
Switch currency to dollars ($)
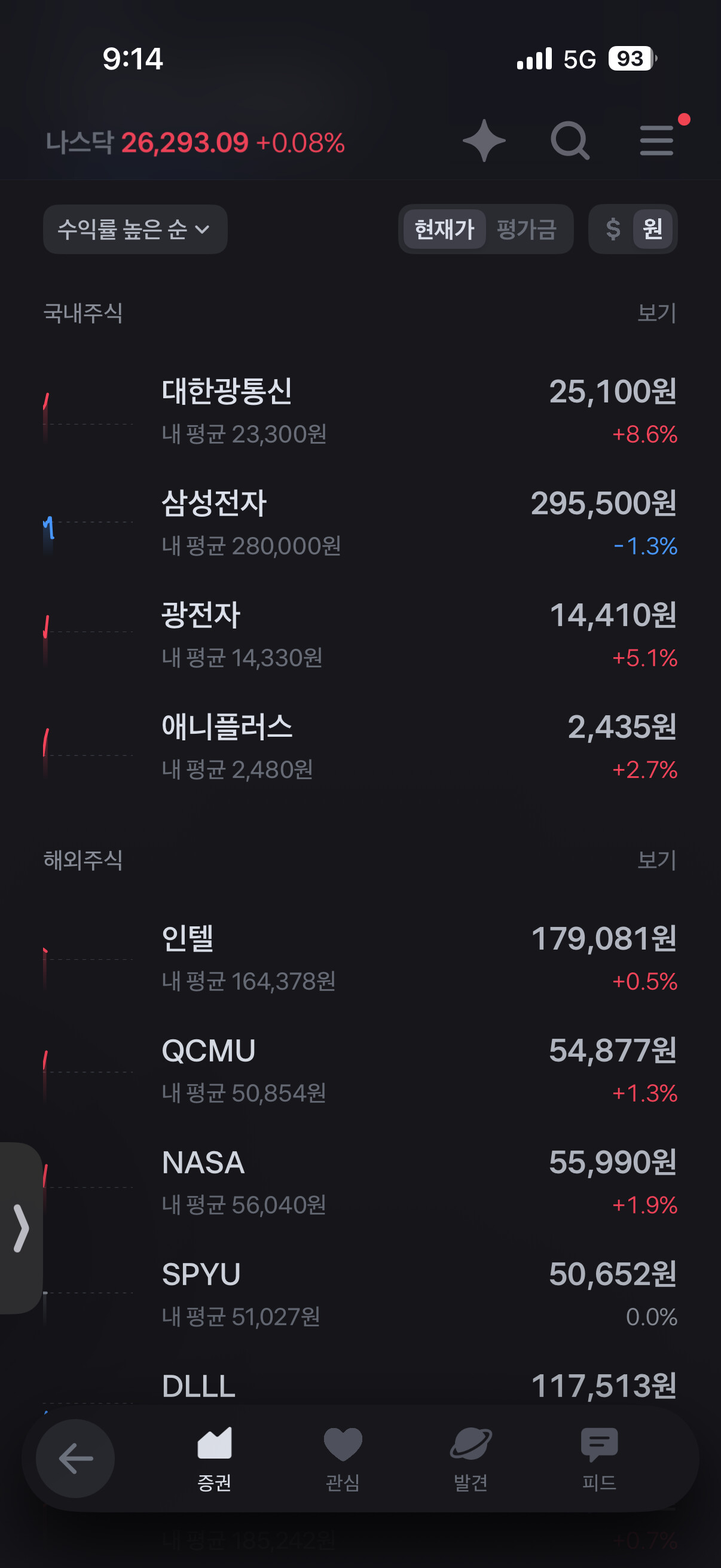tap(613, 229)
